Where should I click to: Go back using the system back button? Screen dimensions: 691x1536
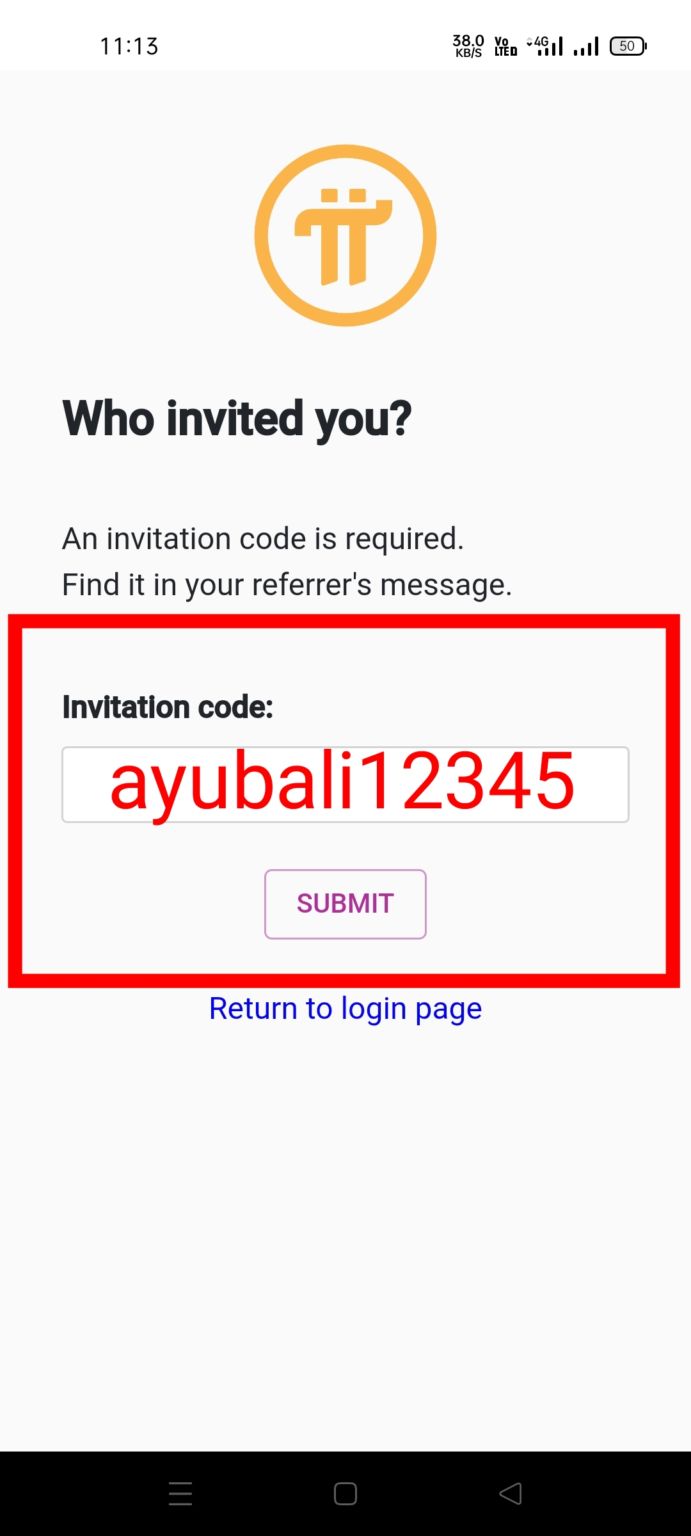coord(510,1494)
